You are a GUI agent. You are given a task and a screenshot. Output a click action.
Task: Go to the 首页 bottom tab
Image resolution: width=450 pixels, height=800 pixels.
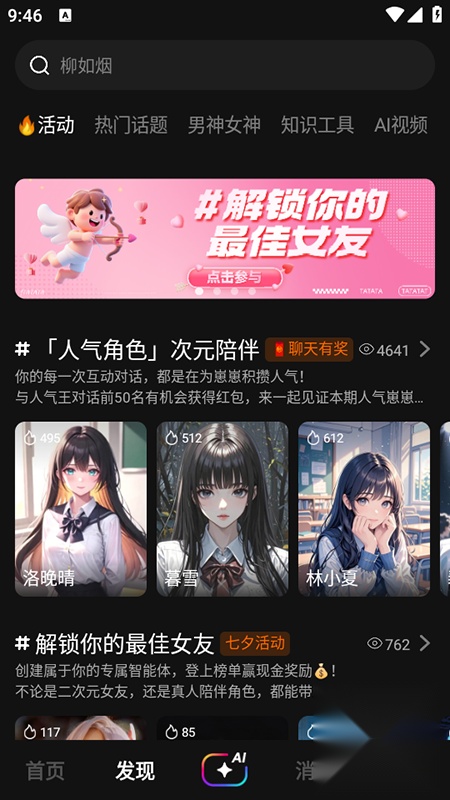coord(45,770)
